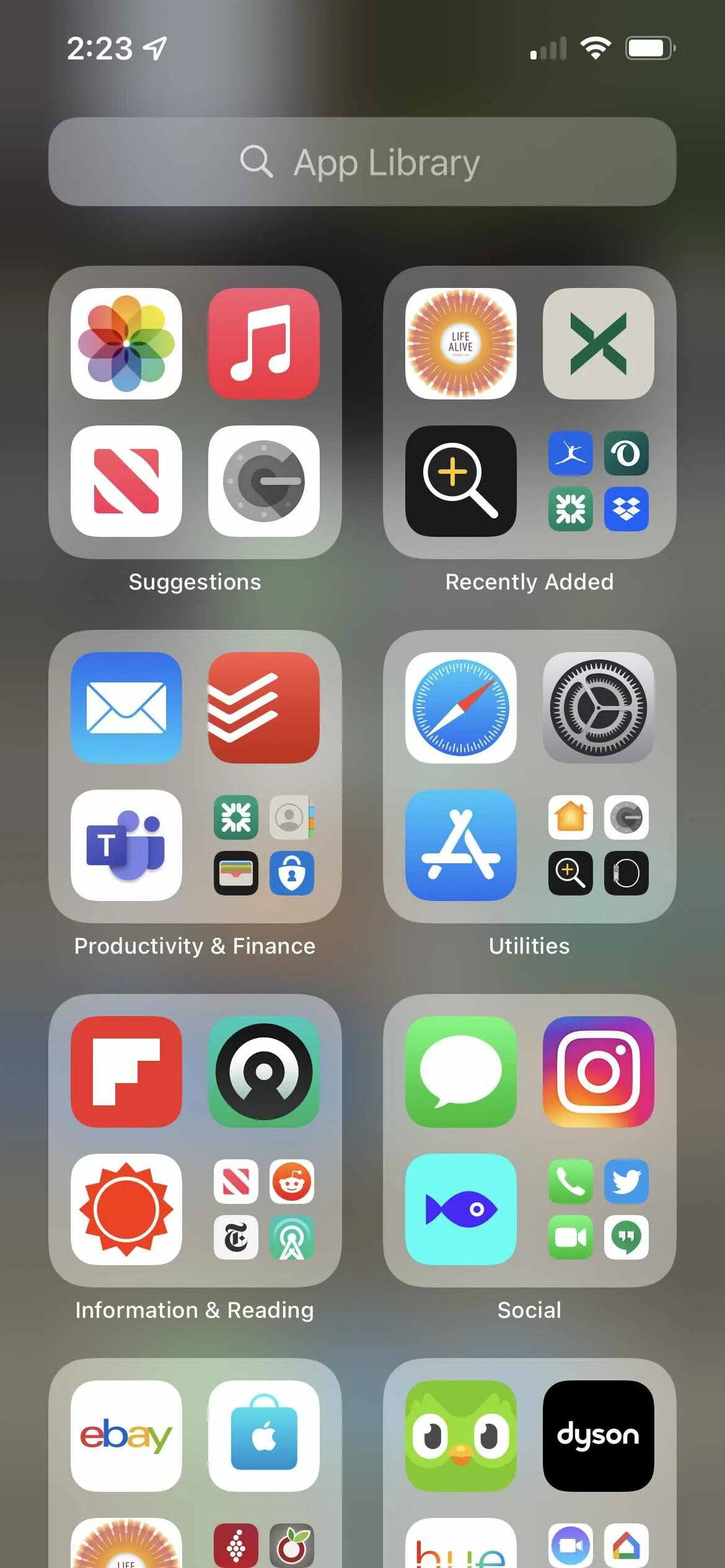
Task: Tap the App Library search field
Action: tap(362, 162)
